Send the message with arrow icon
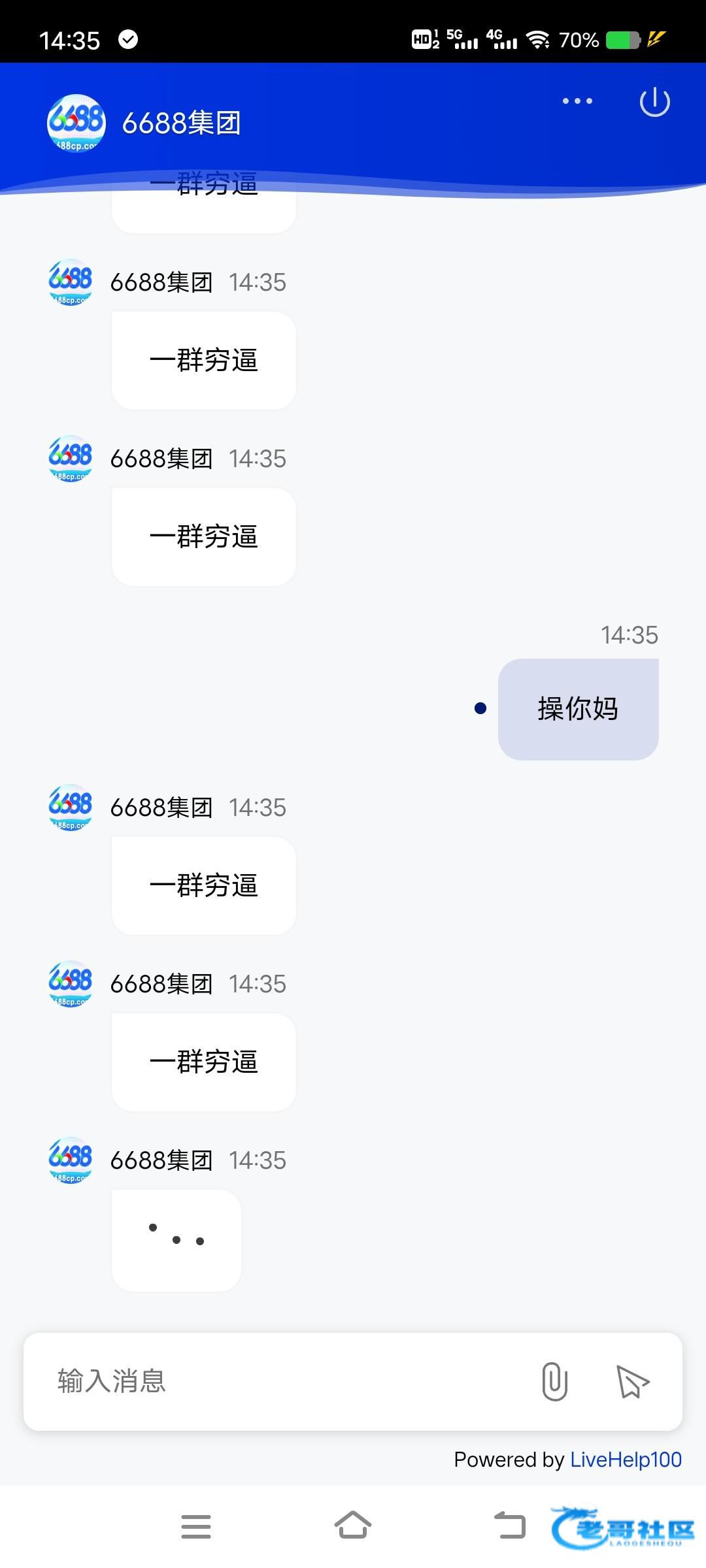 (633, 1381)
